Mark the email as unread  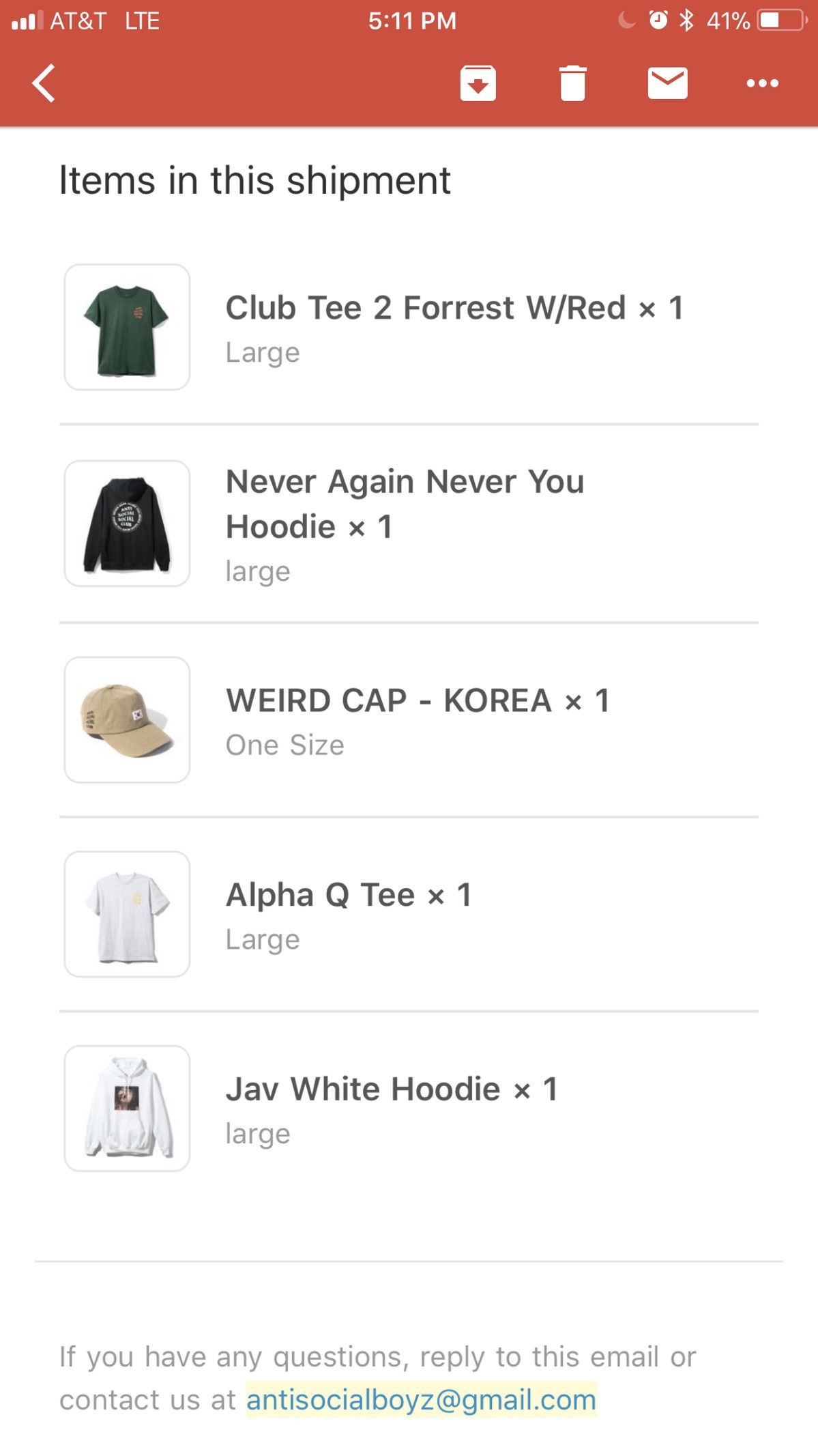(x=667, y=83)
